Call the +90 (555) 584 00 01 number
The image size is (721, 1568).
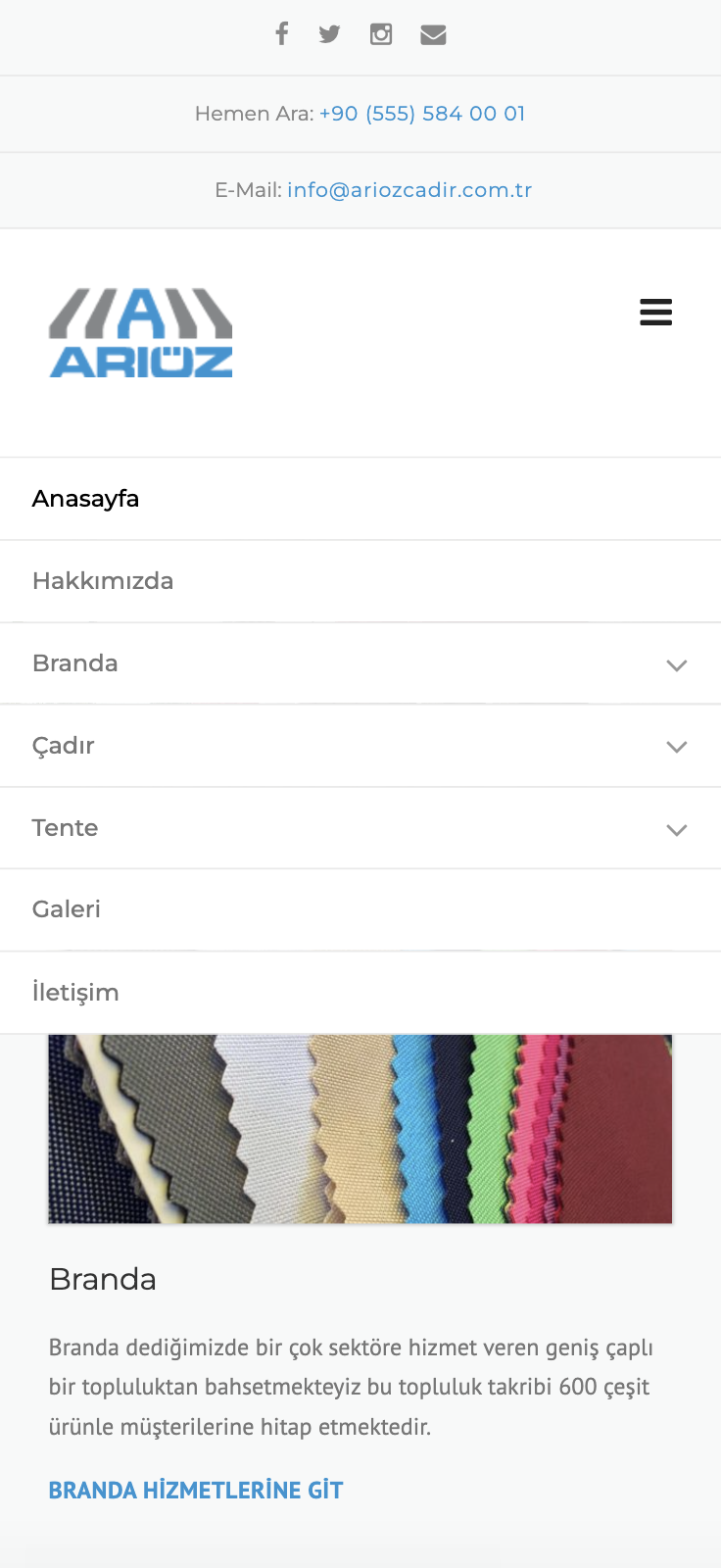(422, 114)
